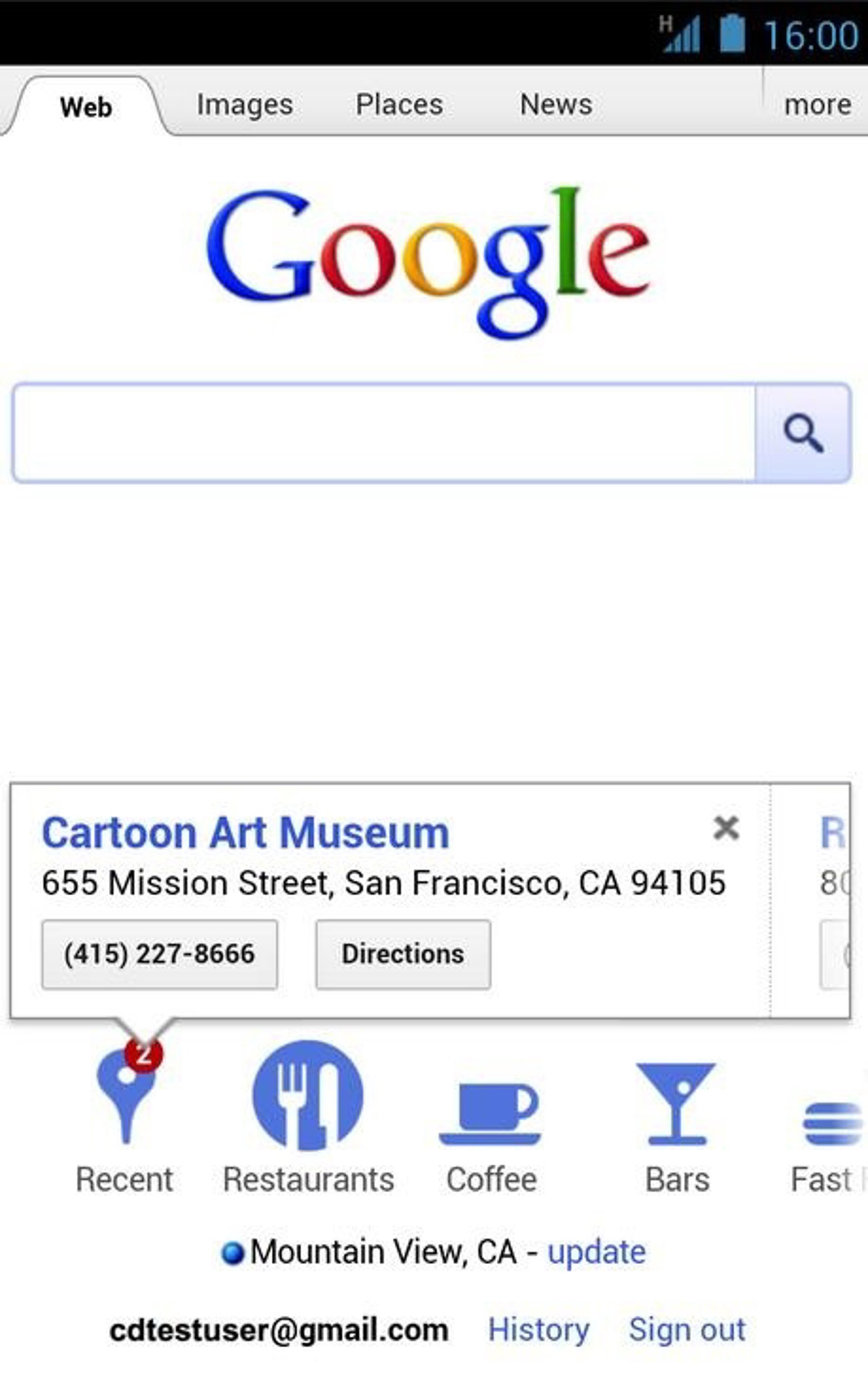
Task: Open the Cartoon Art Museum link
Action: tap(245, 833)
